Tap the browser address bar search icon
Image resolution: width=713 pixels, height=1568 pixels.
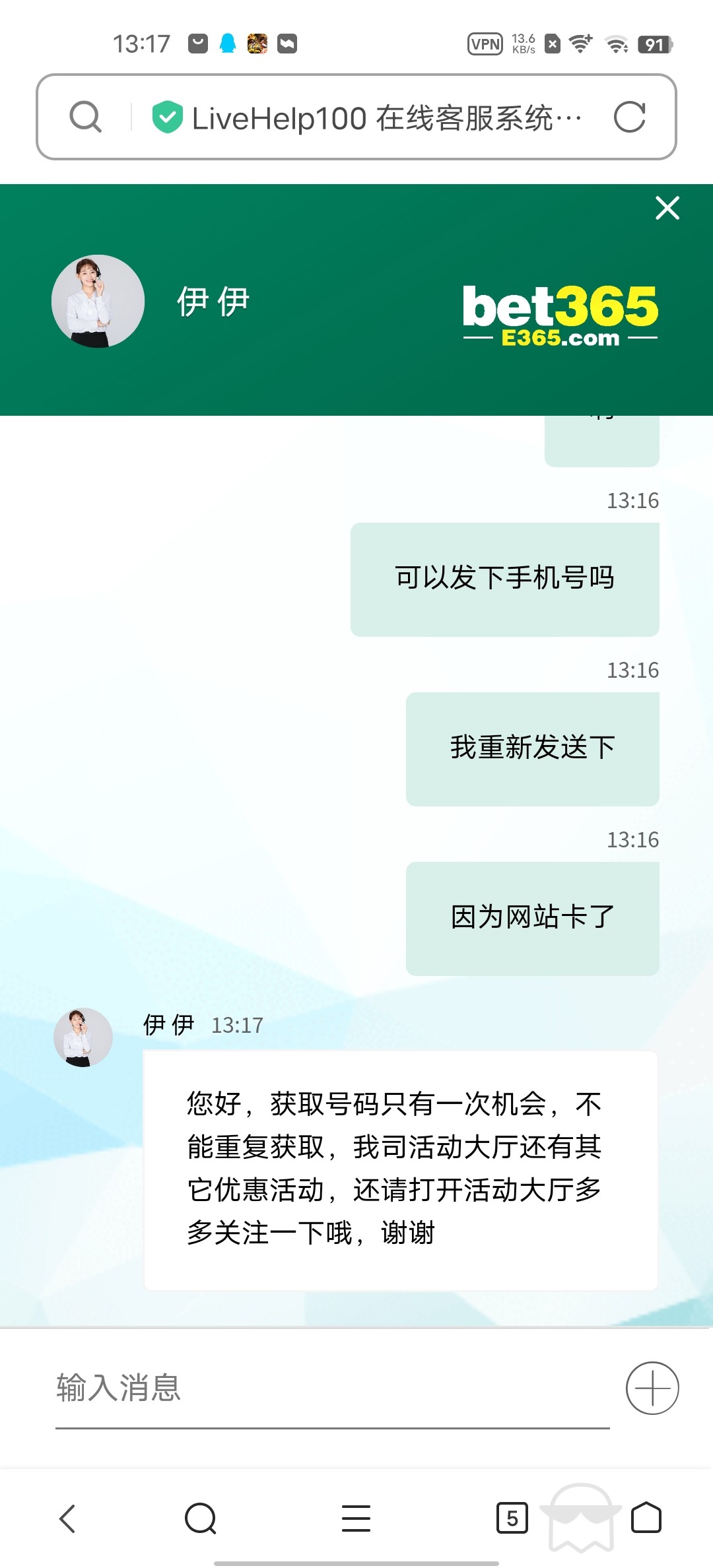[86, 117]
